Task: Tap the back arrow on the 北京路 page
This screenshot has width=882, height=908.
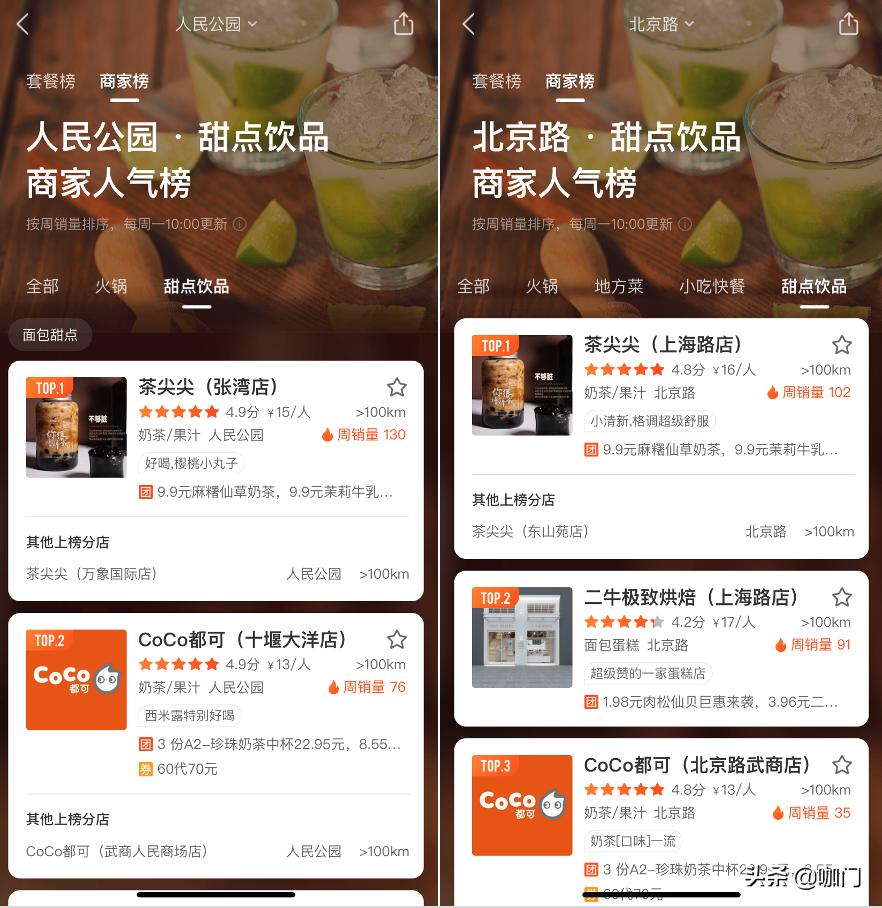Action: (x=468, y=23)
